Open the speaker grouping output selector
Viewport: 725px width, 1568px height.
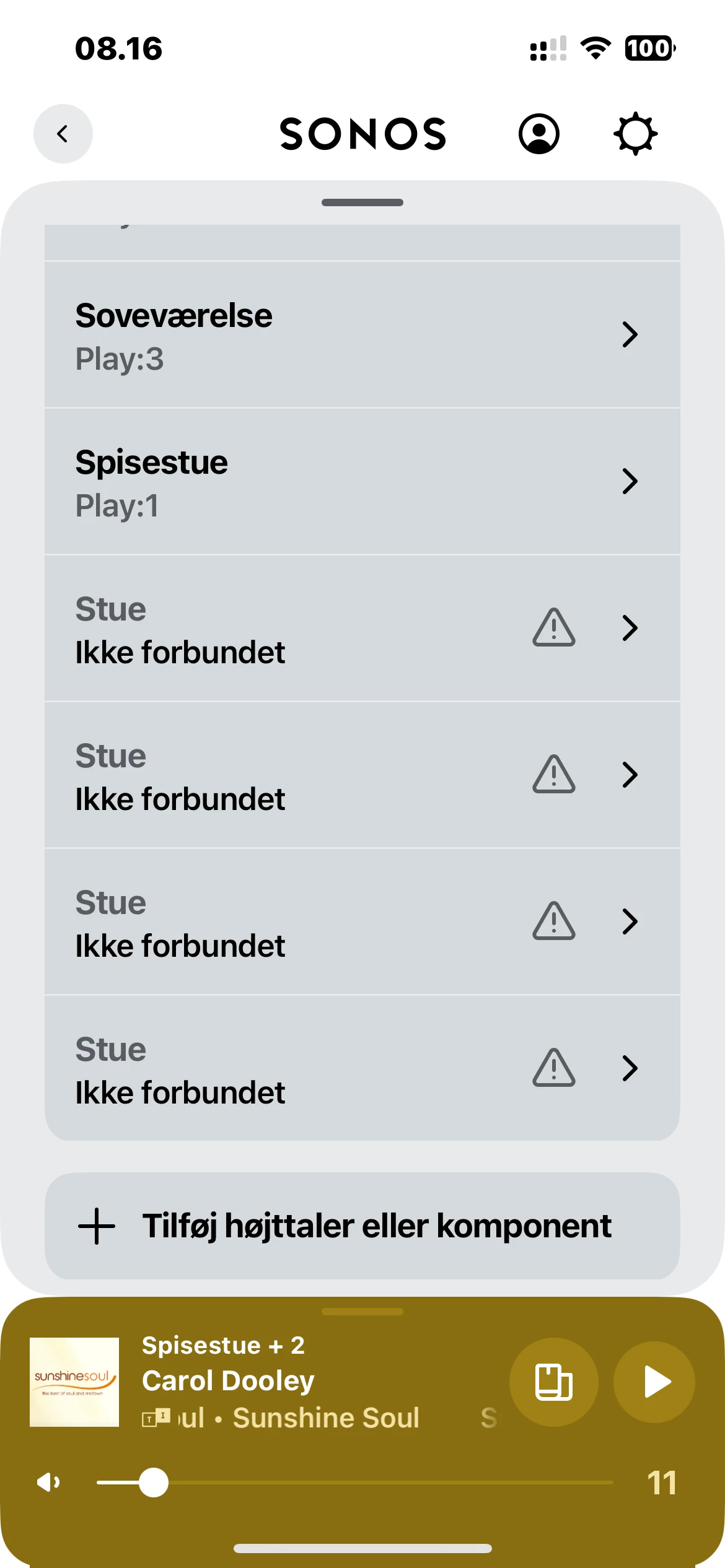(x=553, y=1382)
